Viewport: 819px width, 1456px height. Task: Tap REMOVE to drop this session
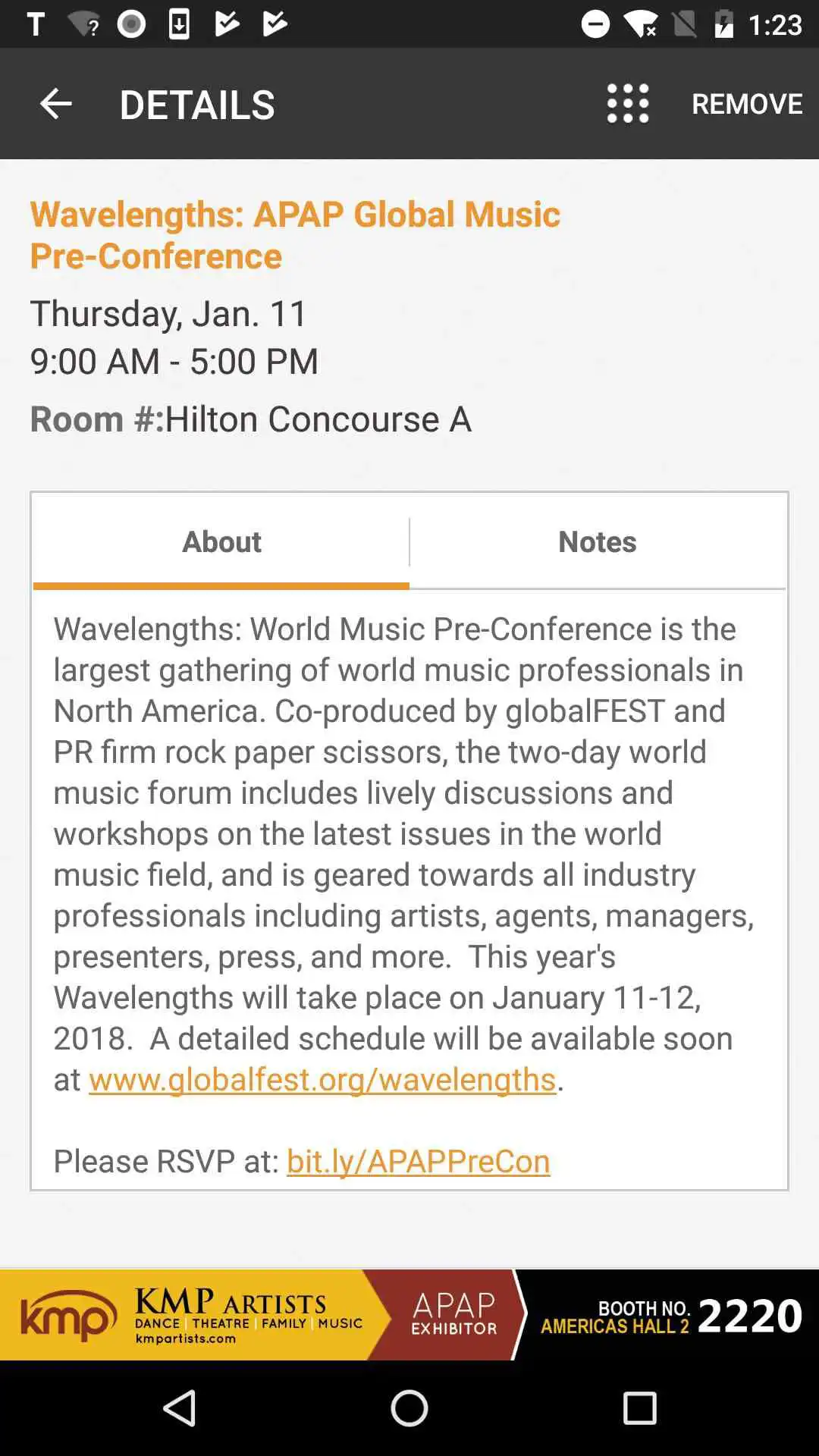[x=747, y=104]
